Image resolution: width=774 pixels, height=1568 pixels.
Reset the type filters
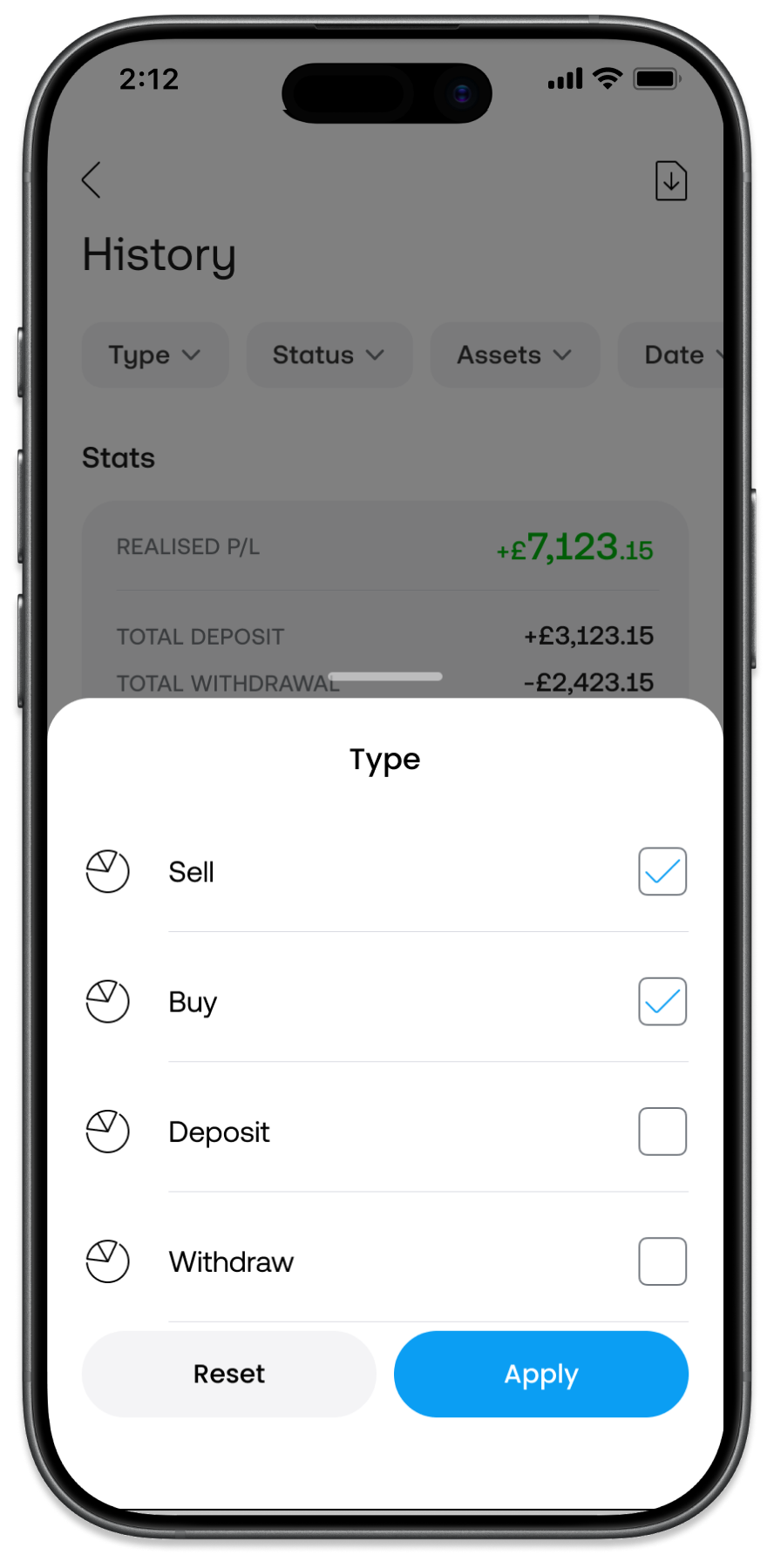click(229, 1374)
